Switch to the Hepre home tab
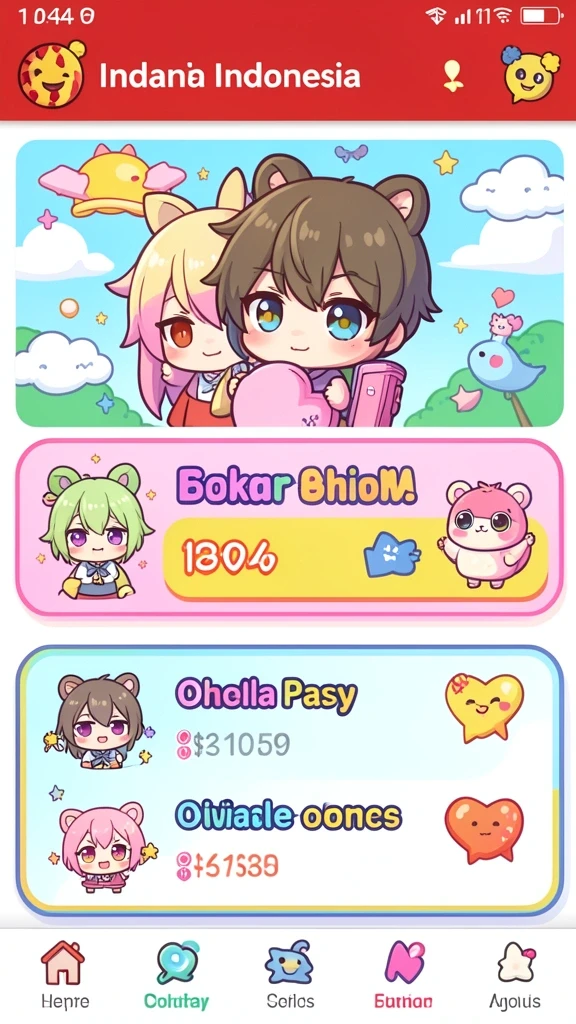This screenshot has width=576, height=1024. pos(65,974)
